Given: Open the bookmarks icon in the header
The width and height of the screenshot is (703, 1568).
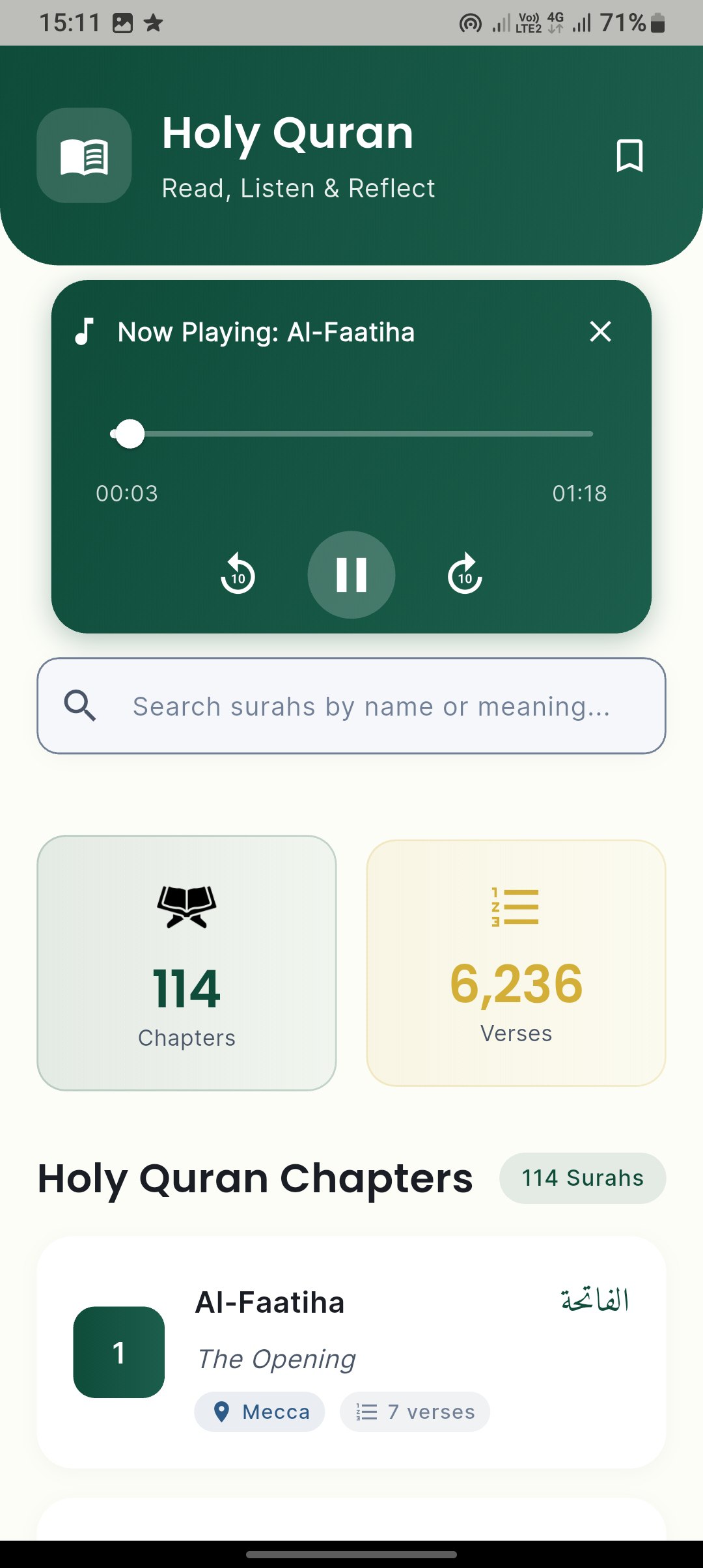Looking at the screenshot, I should [629, 156].
